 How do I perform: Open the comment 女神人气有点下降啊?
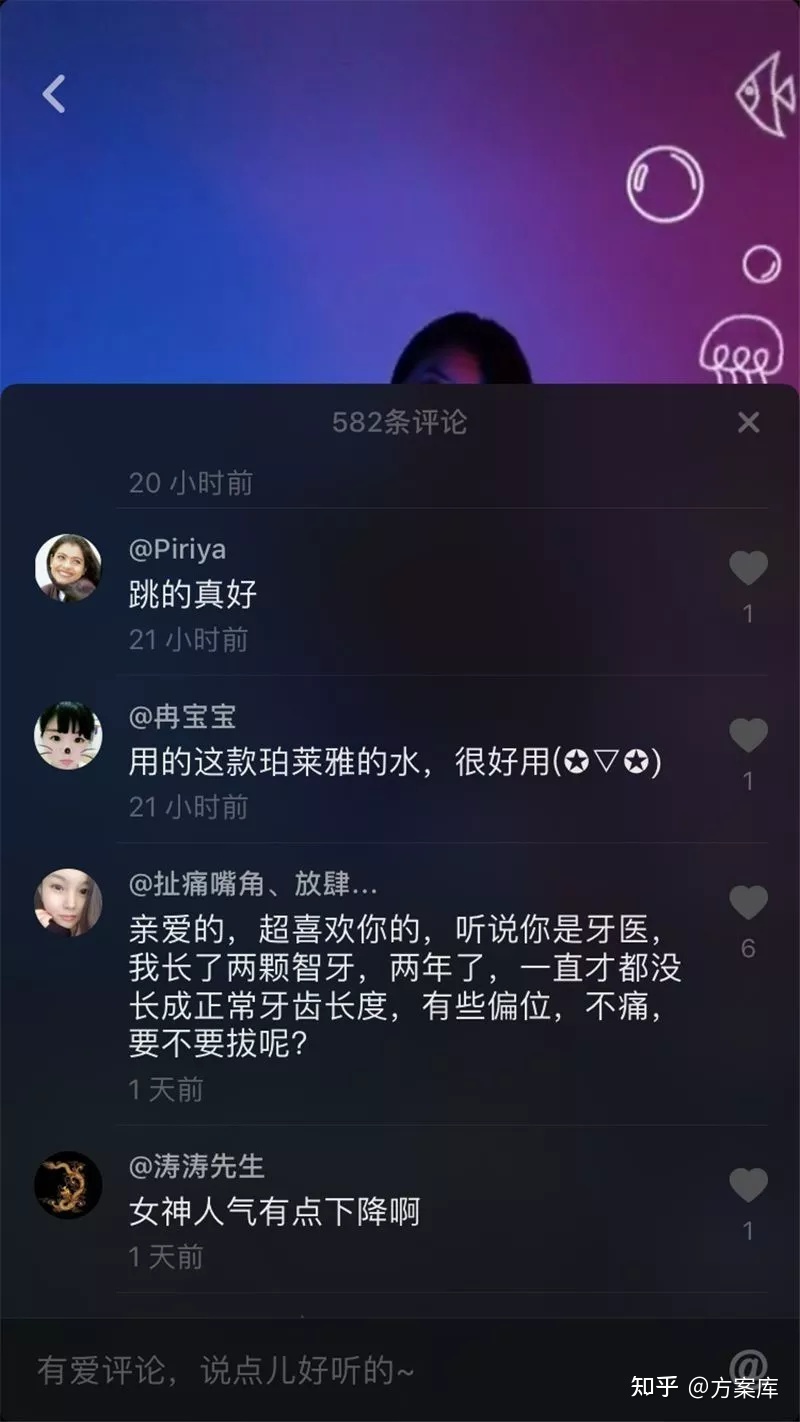click(x=275, y=1211)
